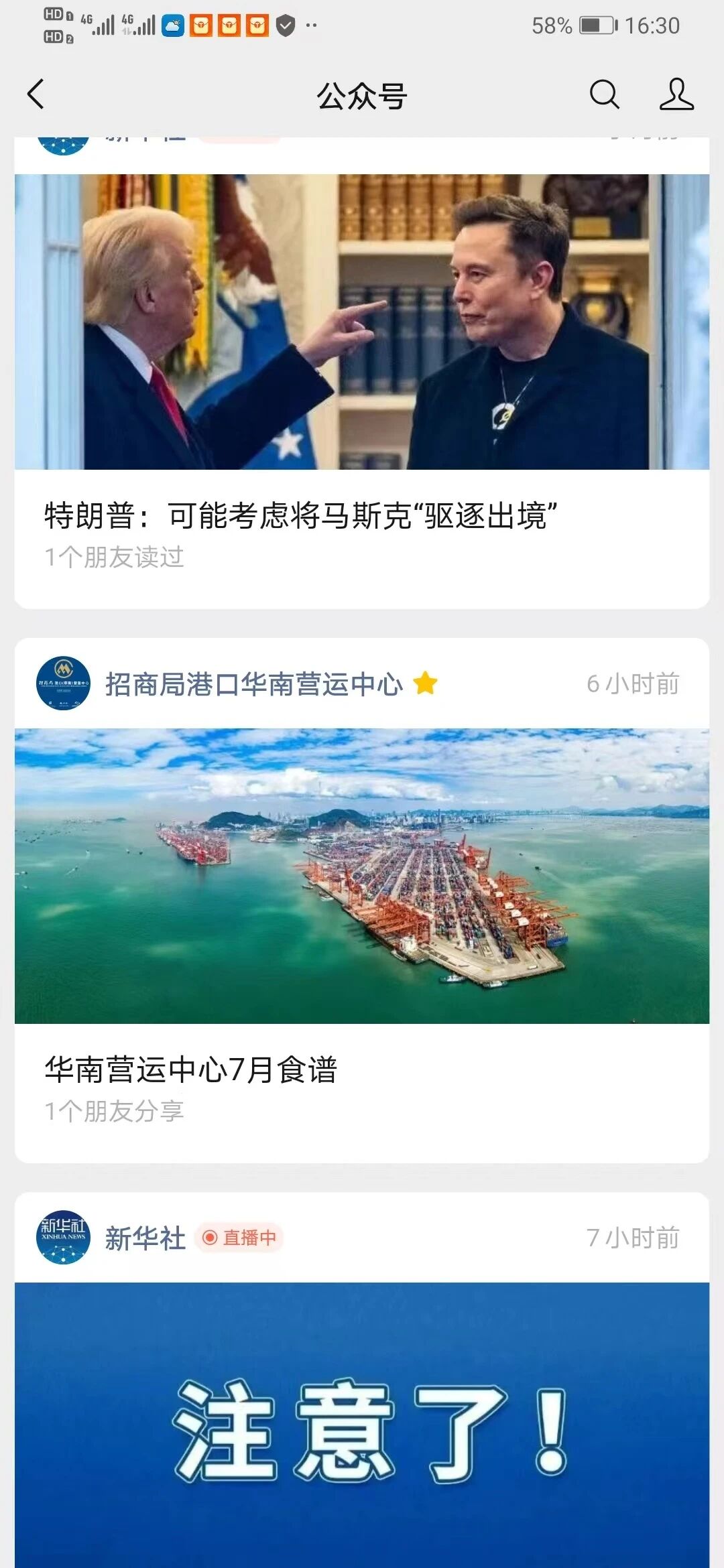This screenshot has height=1568, width=724.
Task: Open the 注意了! article from 新华社
Action: click(362, 1425)
